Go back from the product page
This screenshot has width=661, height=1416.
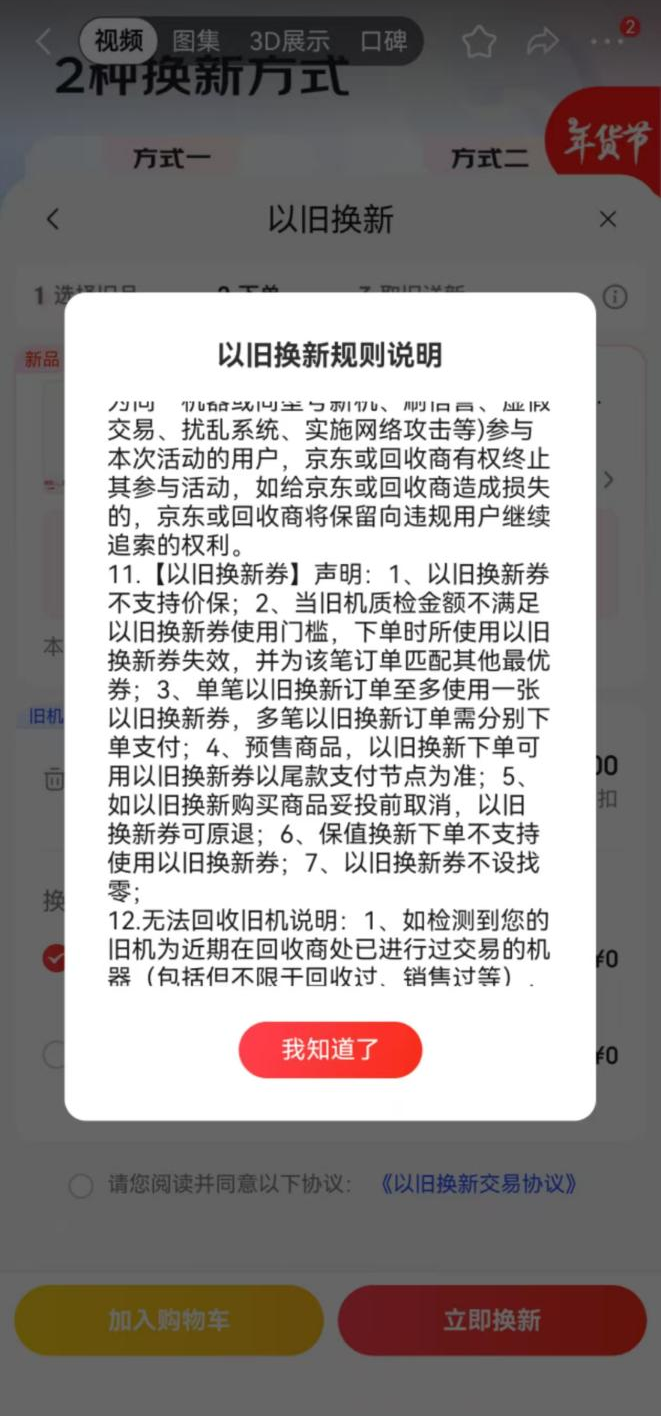(x=43, y=41)
